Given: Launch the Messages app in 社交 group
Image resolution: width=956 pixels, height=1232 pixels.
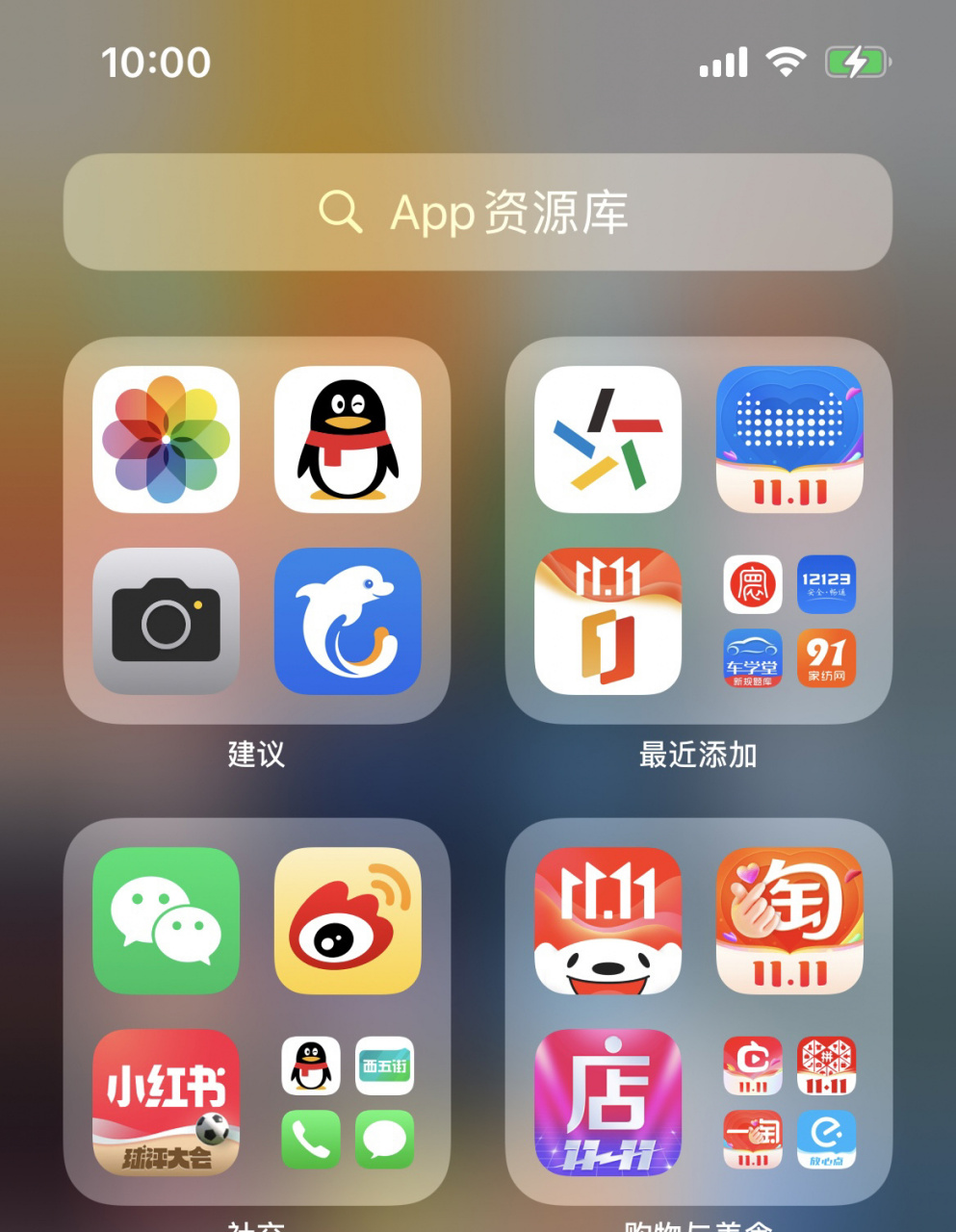Looking at the screenshot, I should (385, 1141).
